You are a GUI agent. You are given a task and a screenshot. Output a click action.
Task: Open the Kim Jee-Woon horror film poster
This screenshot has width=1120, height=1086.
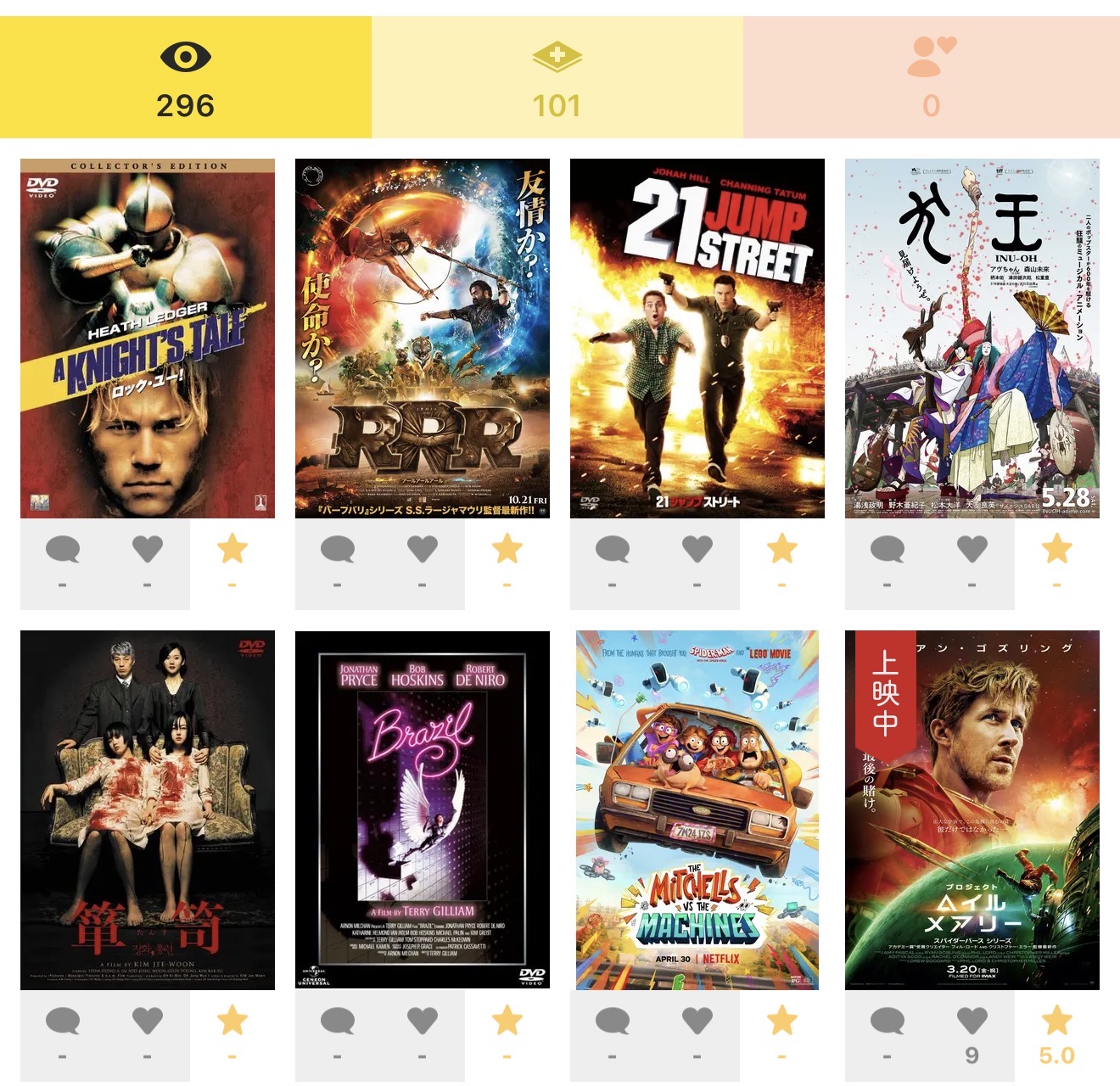coord(148,809)
